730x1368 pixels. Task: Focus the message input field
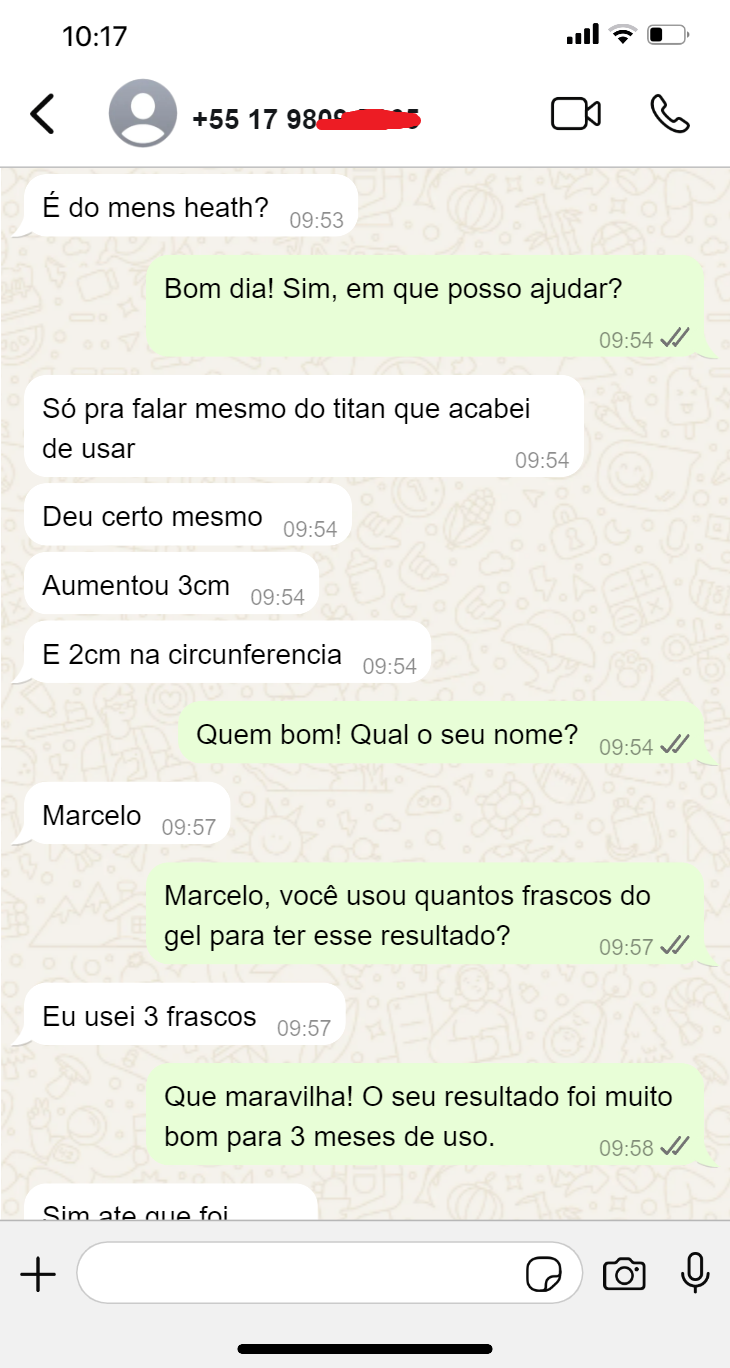pos(300,1273)
